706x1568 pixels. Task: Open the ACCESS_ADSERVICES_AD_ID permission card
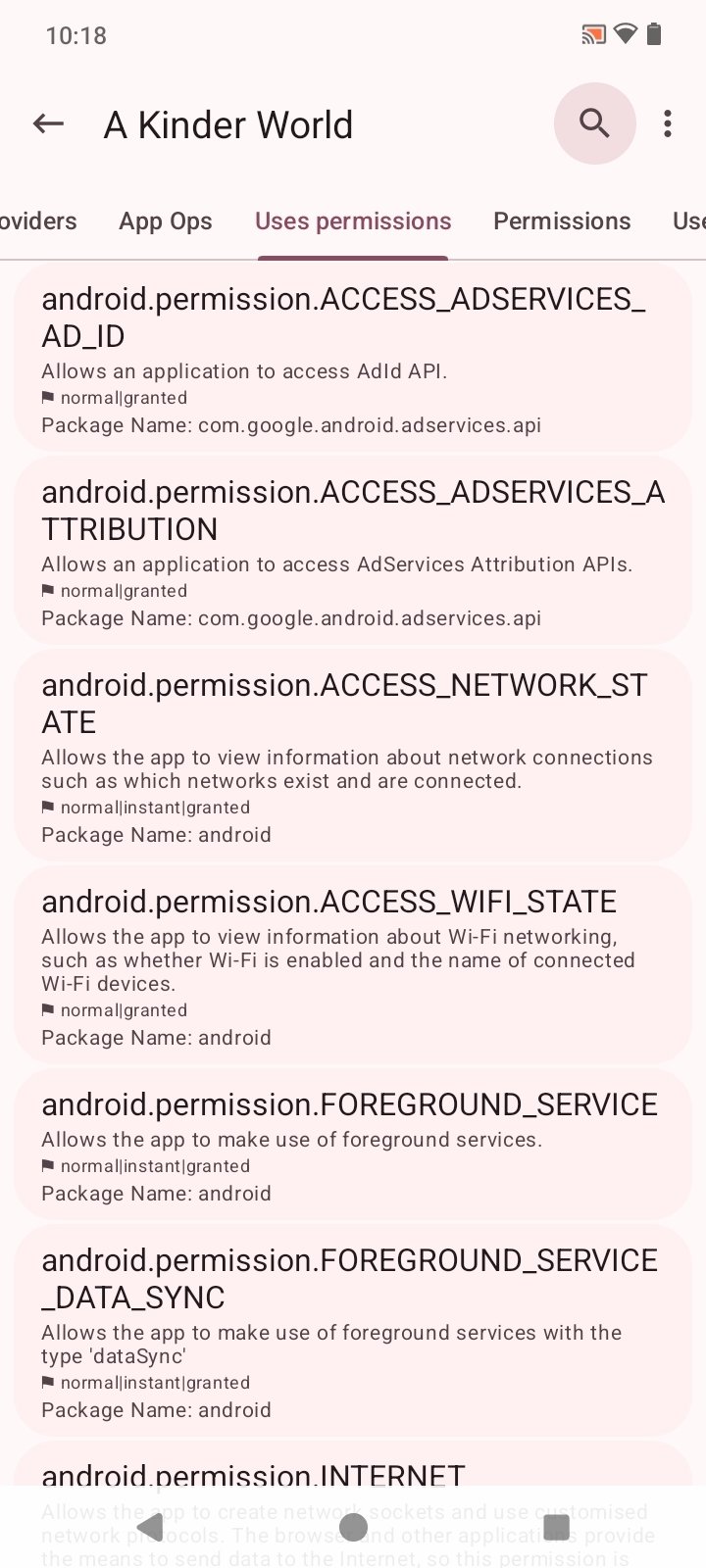coord(353,359)
